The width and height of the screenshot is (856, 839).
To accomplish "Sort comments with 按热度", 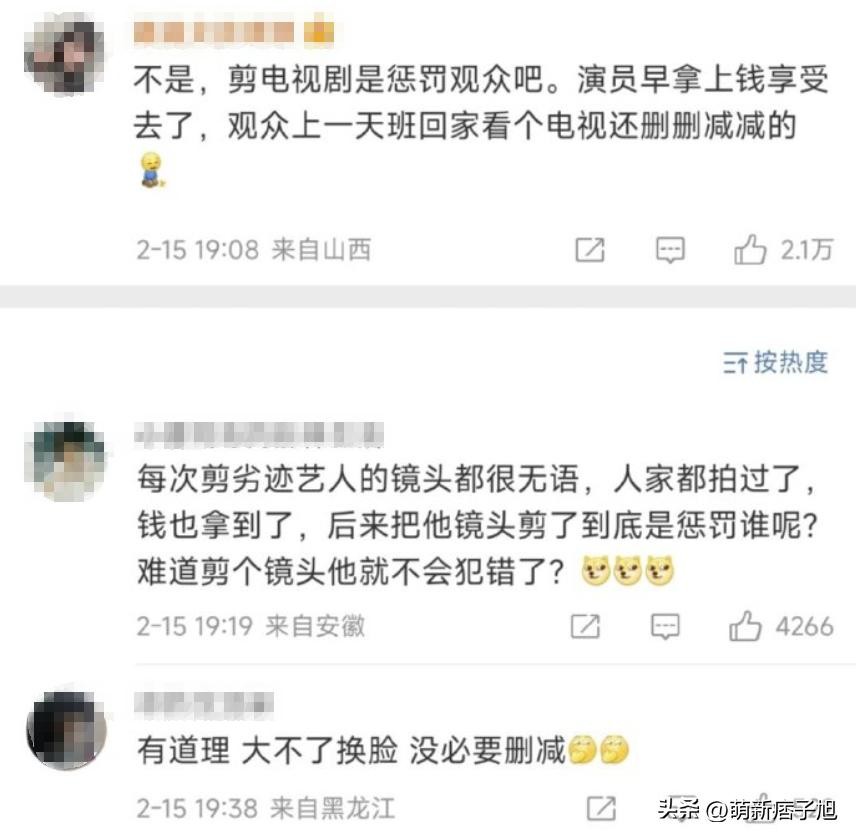I will tap(776, 362).
